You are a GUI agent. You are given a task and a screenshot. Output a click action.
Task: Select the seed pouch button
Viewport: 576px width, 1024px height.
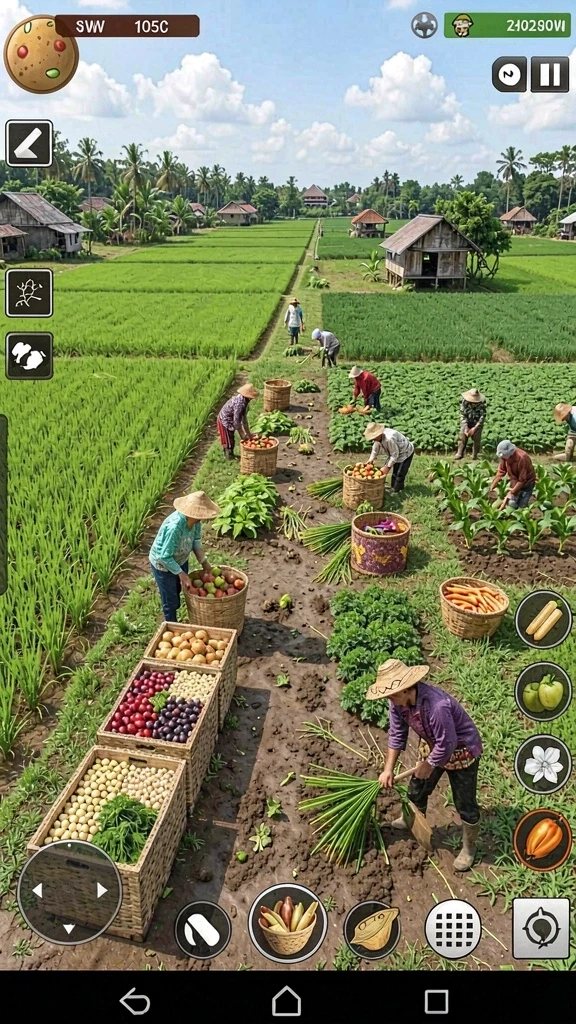(x=372, y=930)
